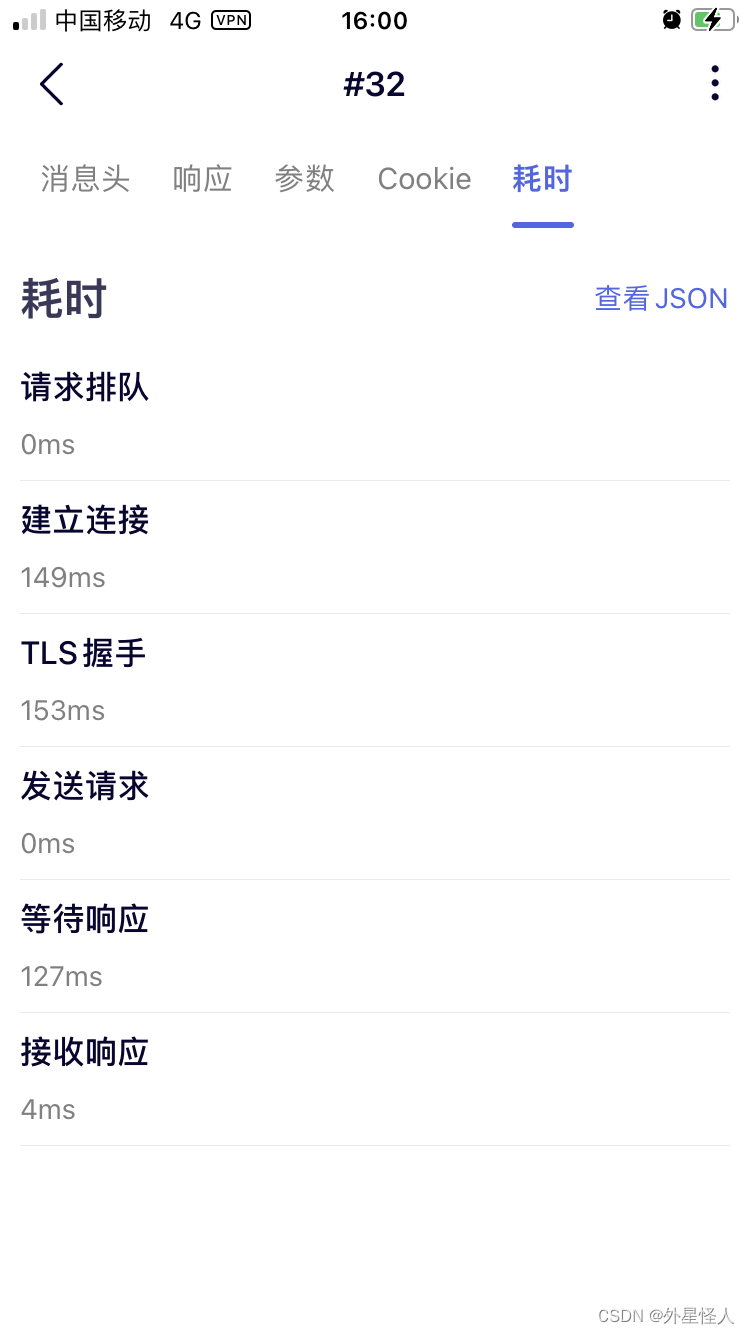Open the 参数 tab
This screenshot has height=1334, width=750.
[x=304, y=179]
